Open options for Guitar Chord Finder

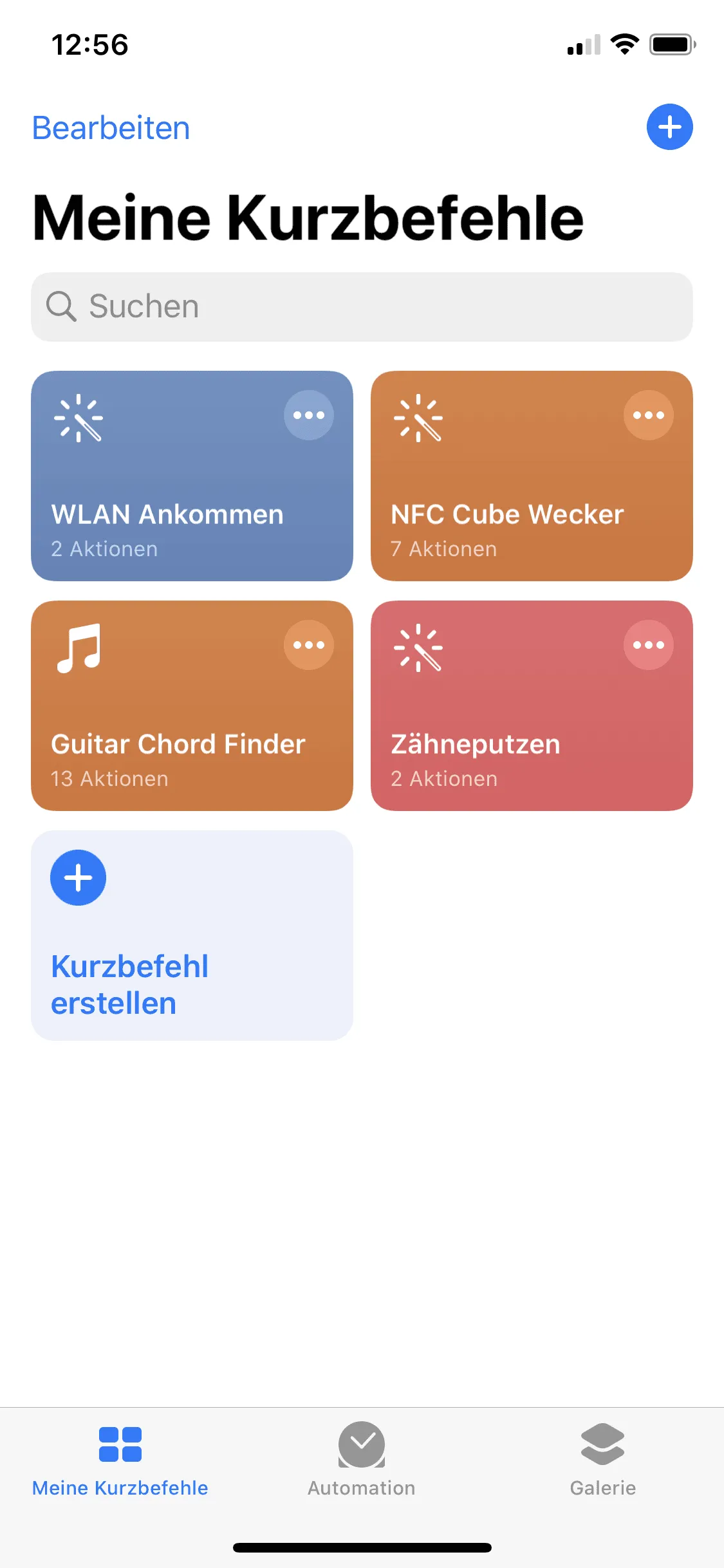tap(309, 645)
